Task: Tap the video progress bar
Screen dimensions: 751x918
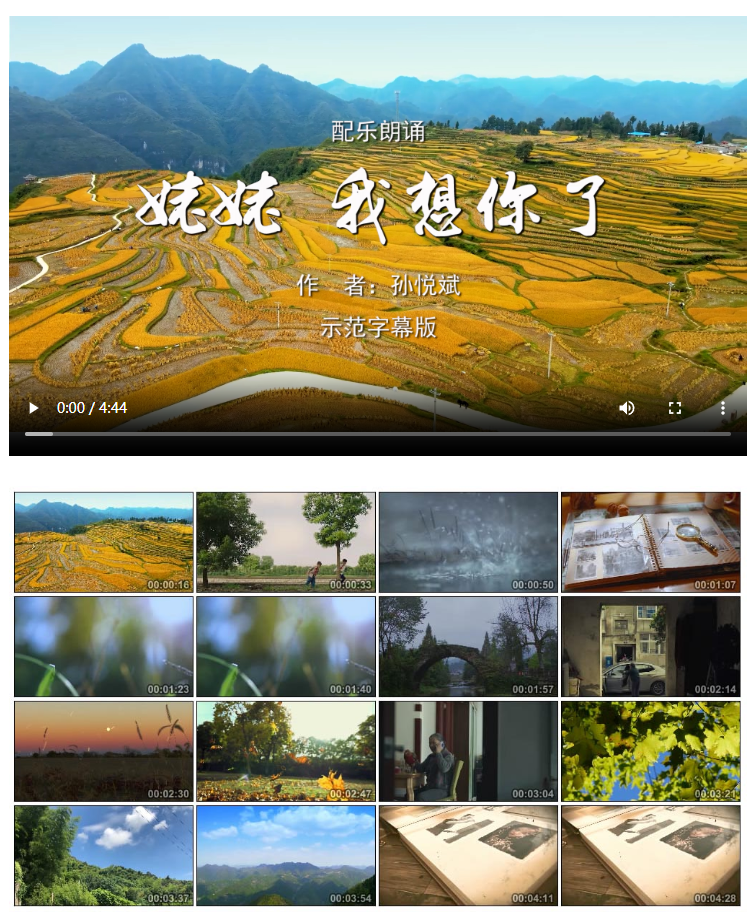Action: click(x=378, y=434)
